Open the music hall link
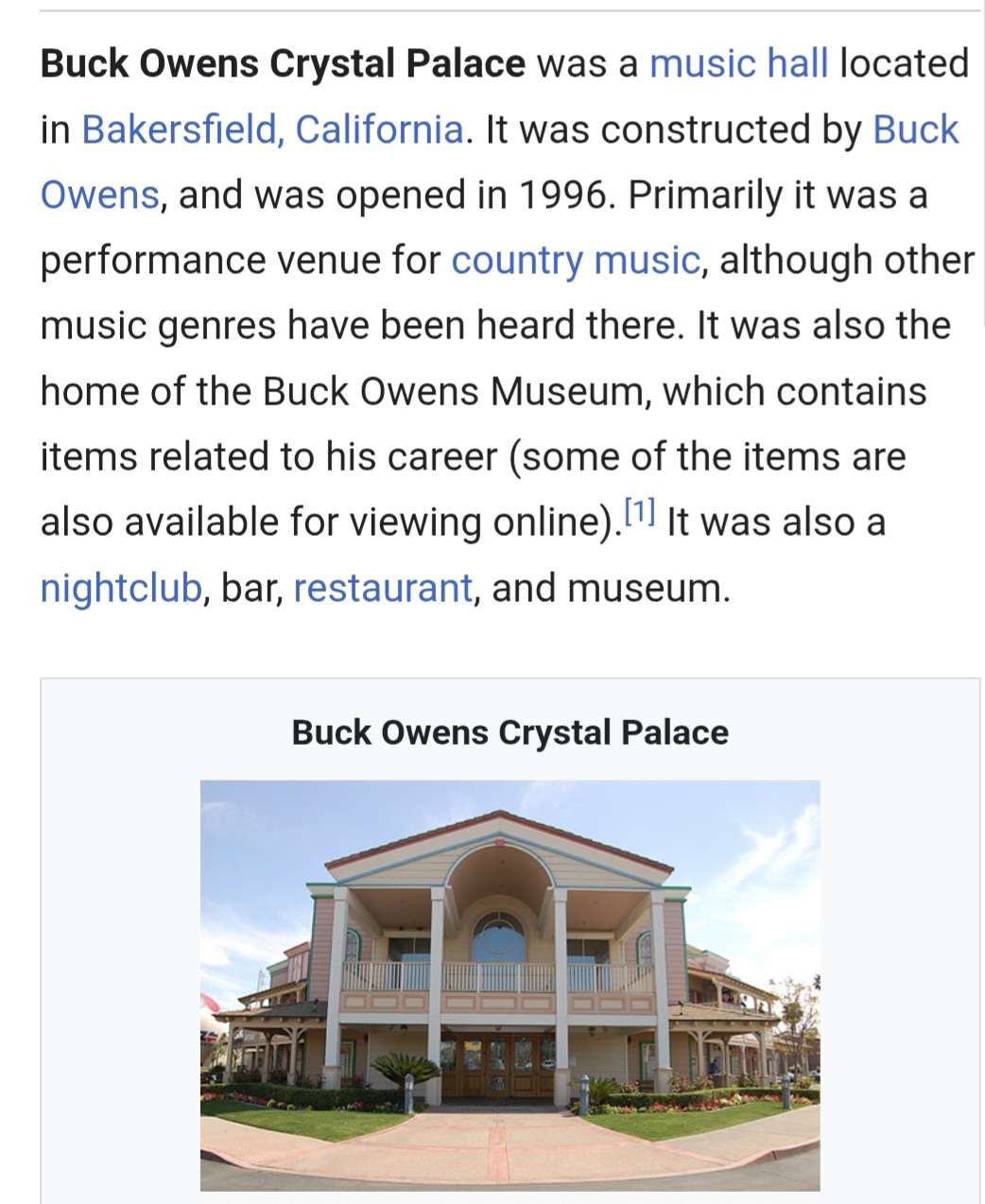Viewport: 985px width, 1204px height. point(738,63)
